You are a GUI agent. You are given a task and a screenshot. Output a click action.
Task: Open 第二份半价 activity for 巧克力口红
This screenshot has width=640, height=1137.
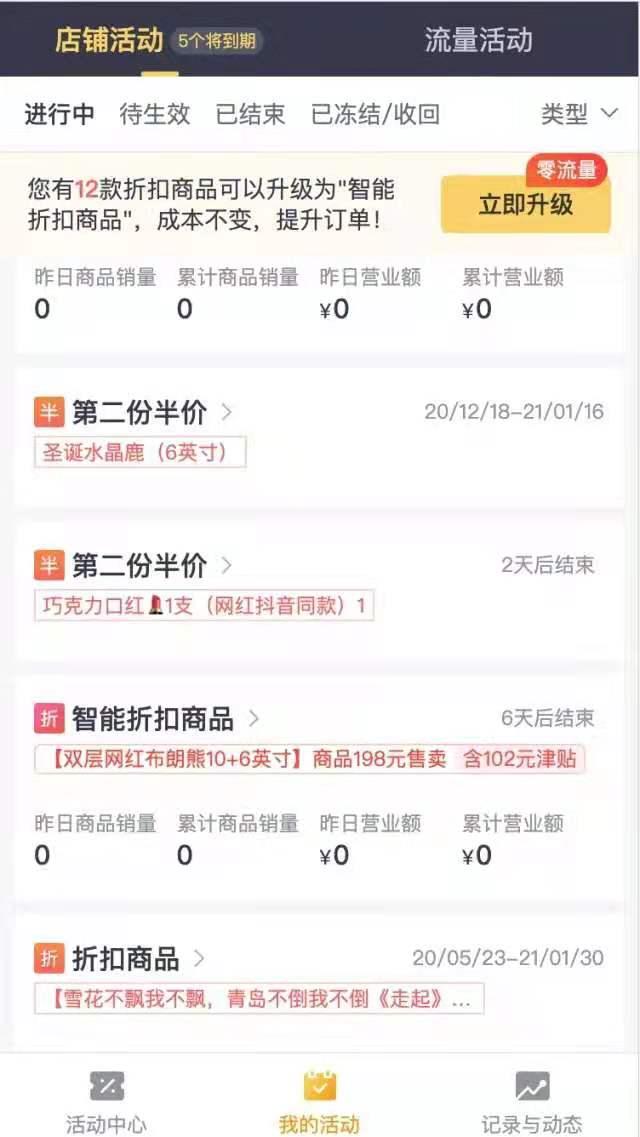tap(140, 566)
